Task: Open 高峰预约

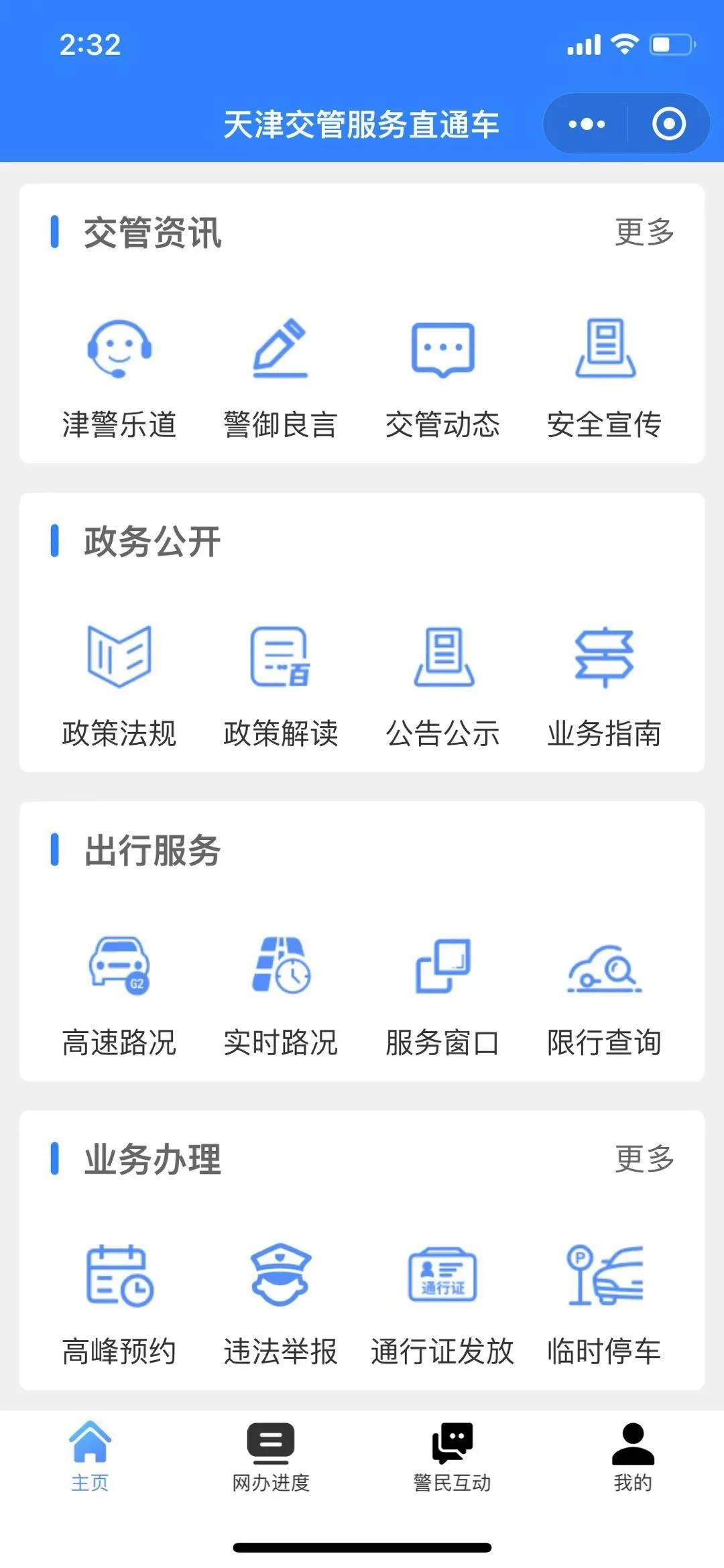Action: click(119, 1306)
